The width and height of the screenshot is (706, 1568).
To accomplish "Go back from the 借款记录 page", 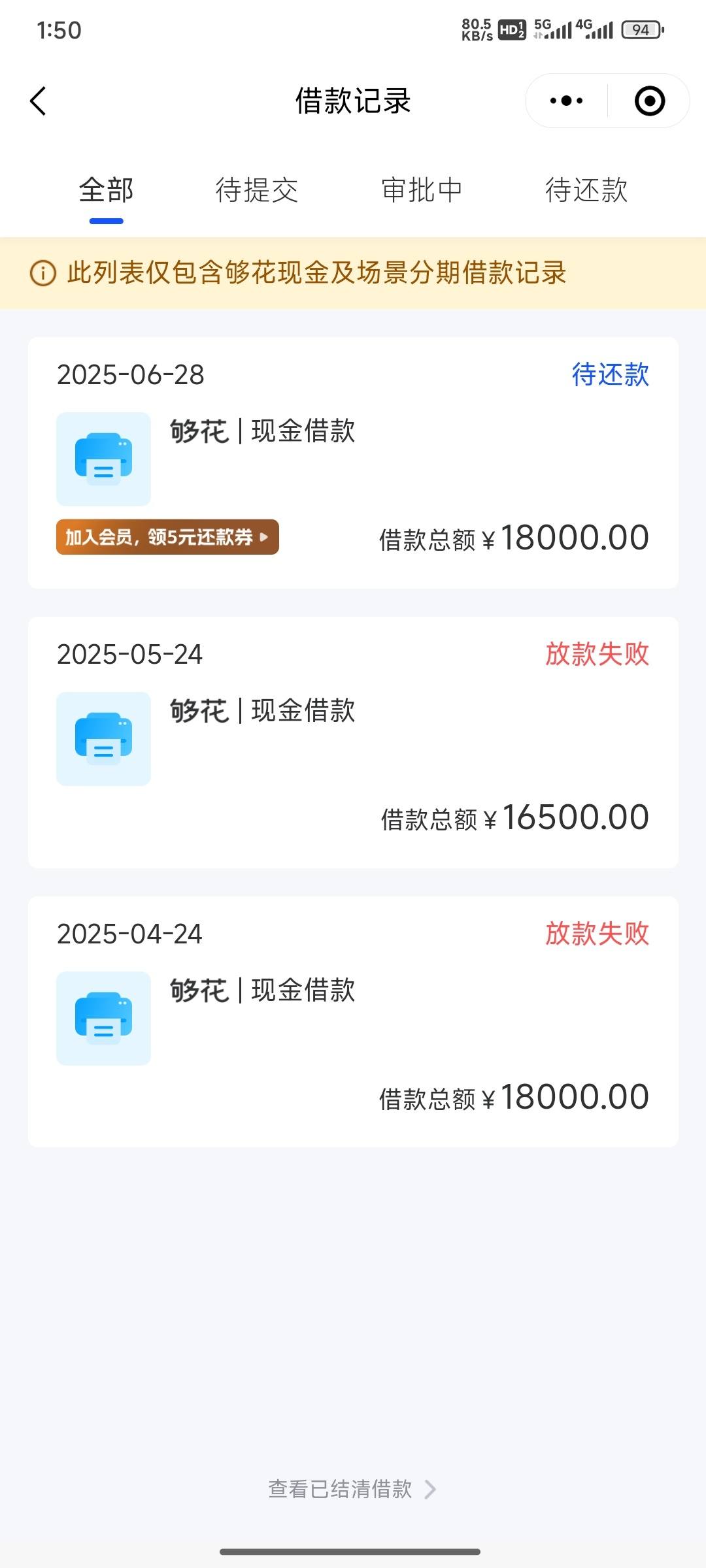I will pyautogui.click(x=39, y=101).
